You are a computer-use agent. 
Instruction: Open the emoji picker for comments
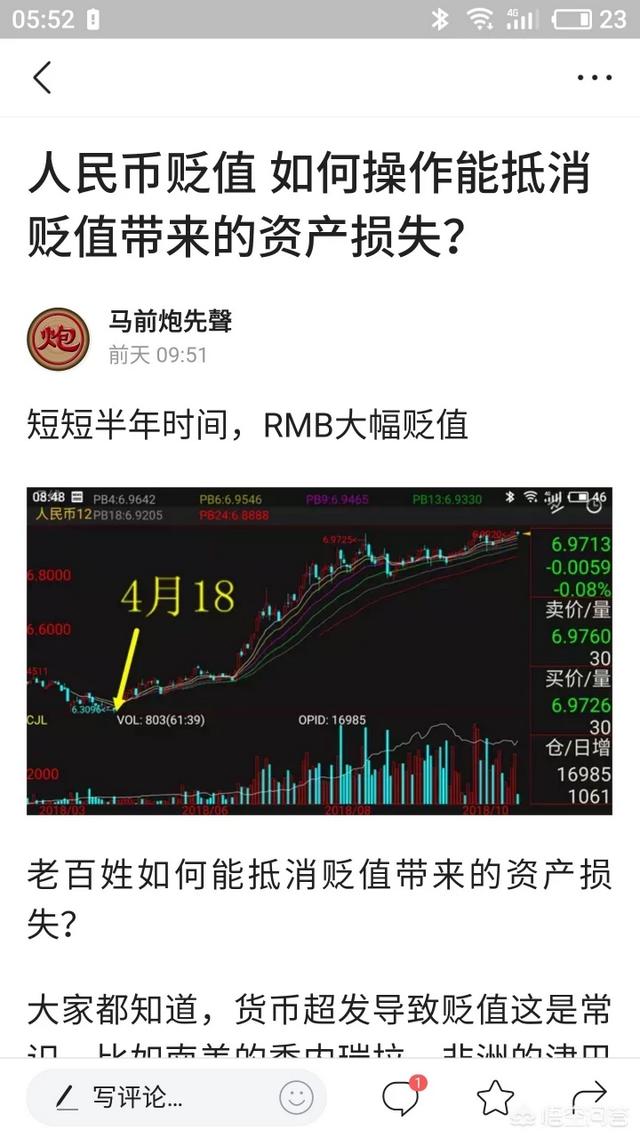coord(296,1097)
